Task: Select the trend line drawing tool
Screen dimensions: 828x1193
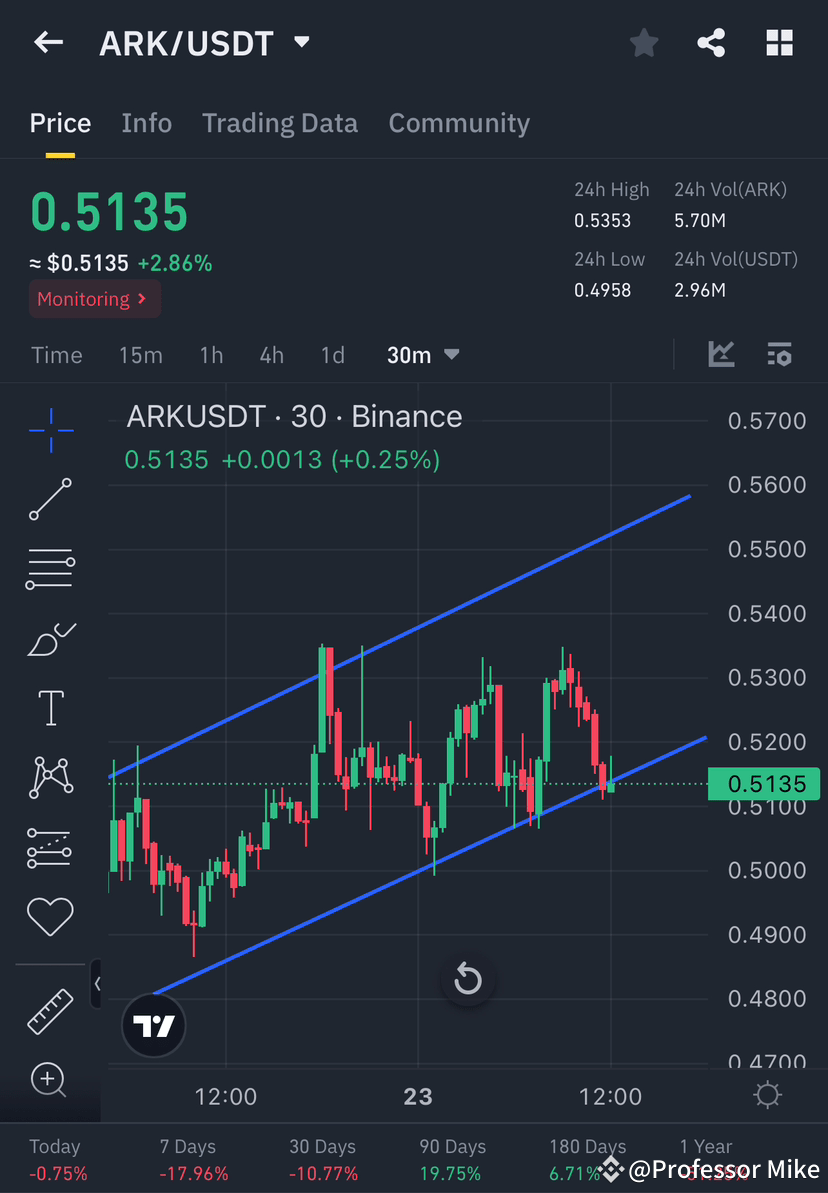Action: pos(50,500)
